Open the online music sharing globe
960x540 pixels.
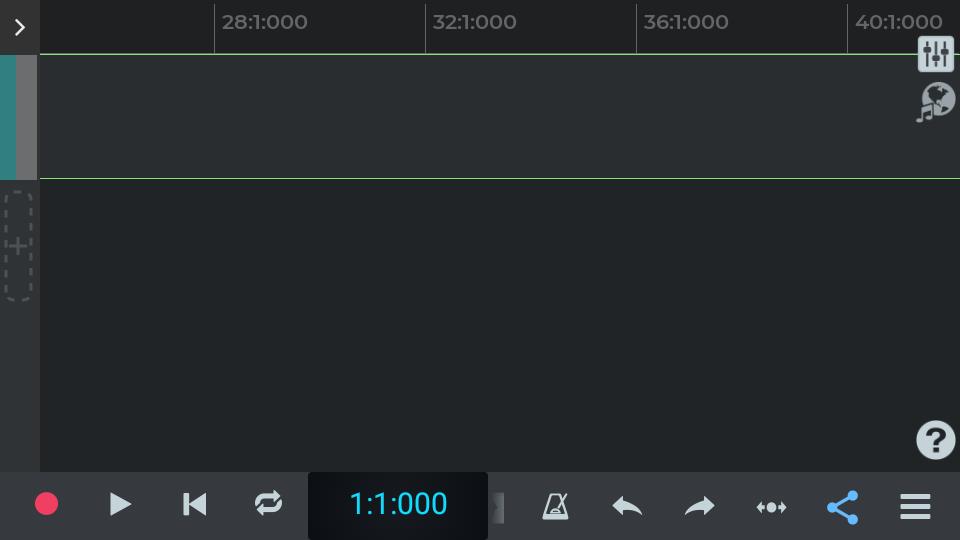click(x=936, y=102)
